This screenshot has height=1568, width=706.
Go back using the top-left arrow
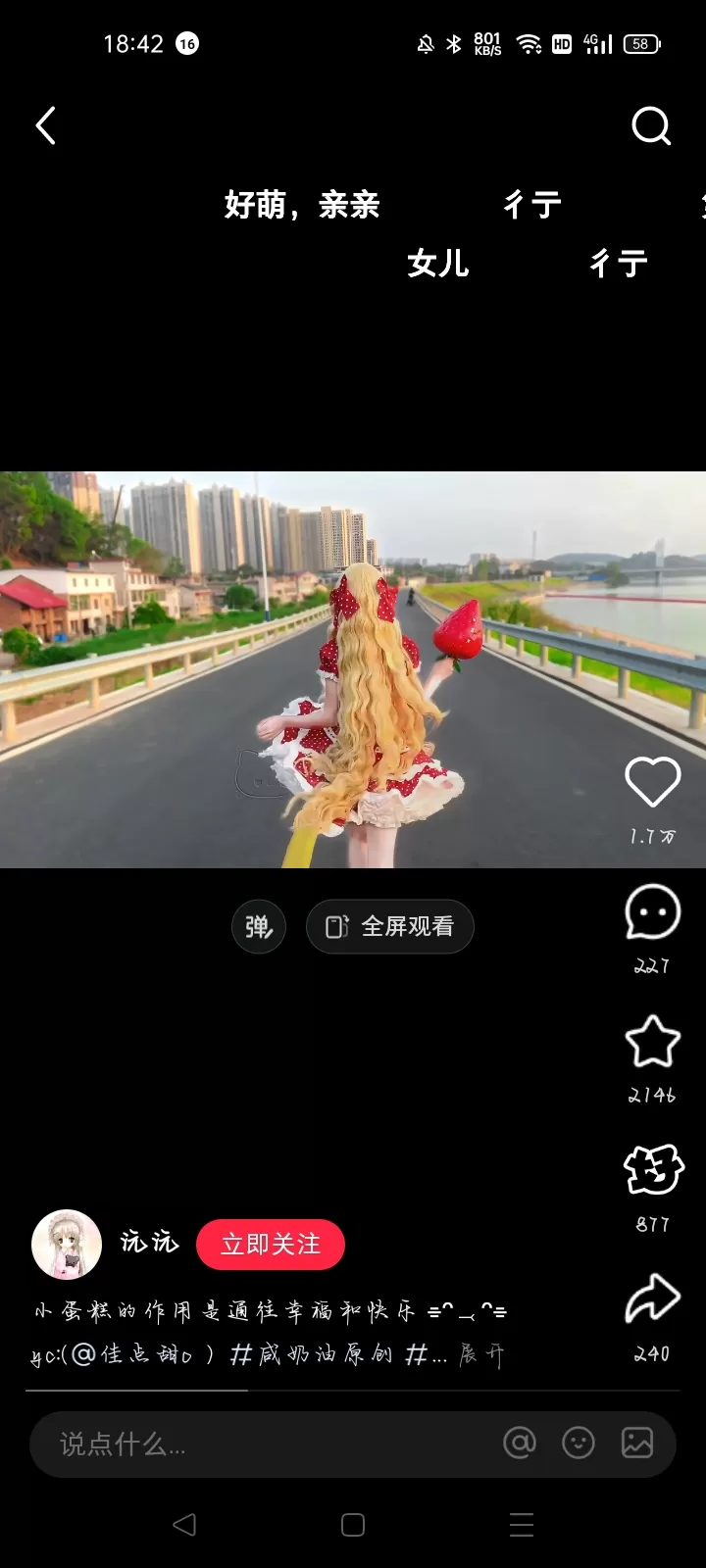46,126
